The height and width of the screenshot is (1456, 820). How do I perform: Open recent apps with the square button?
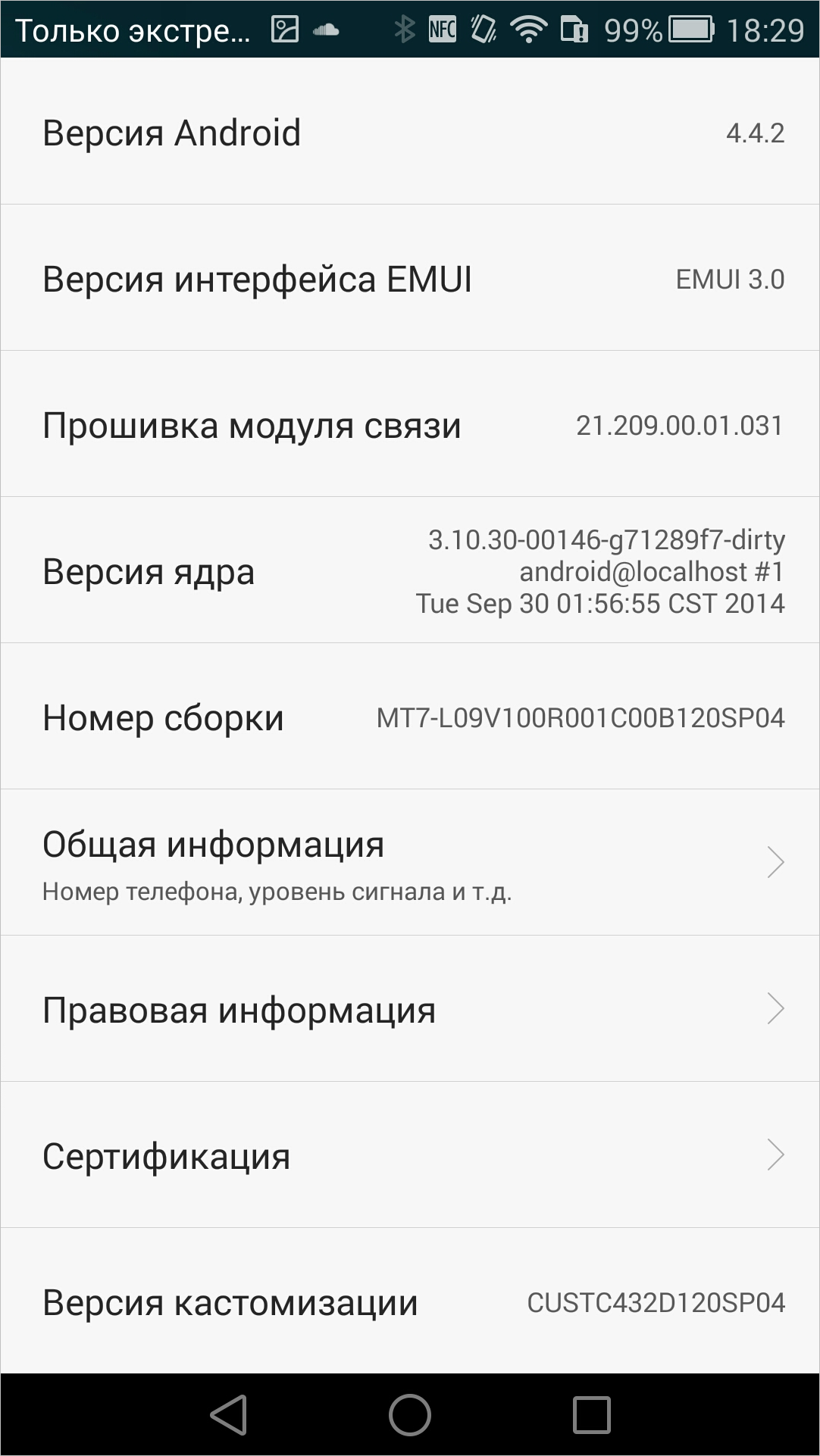tap(591, 1414)
